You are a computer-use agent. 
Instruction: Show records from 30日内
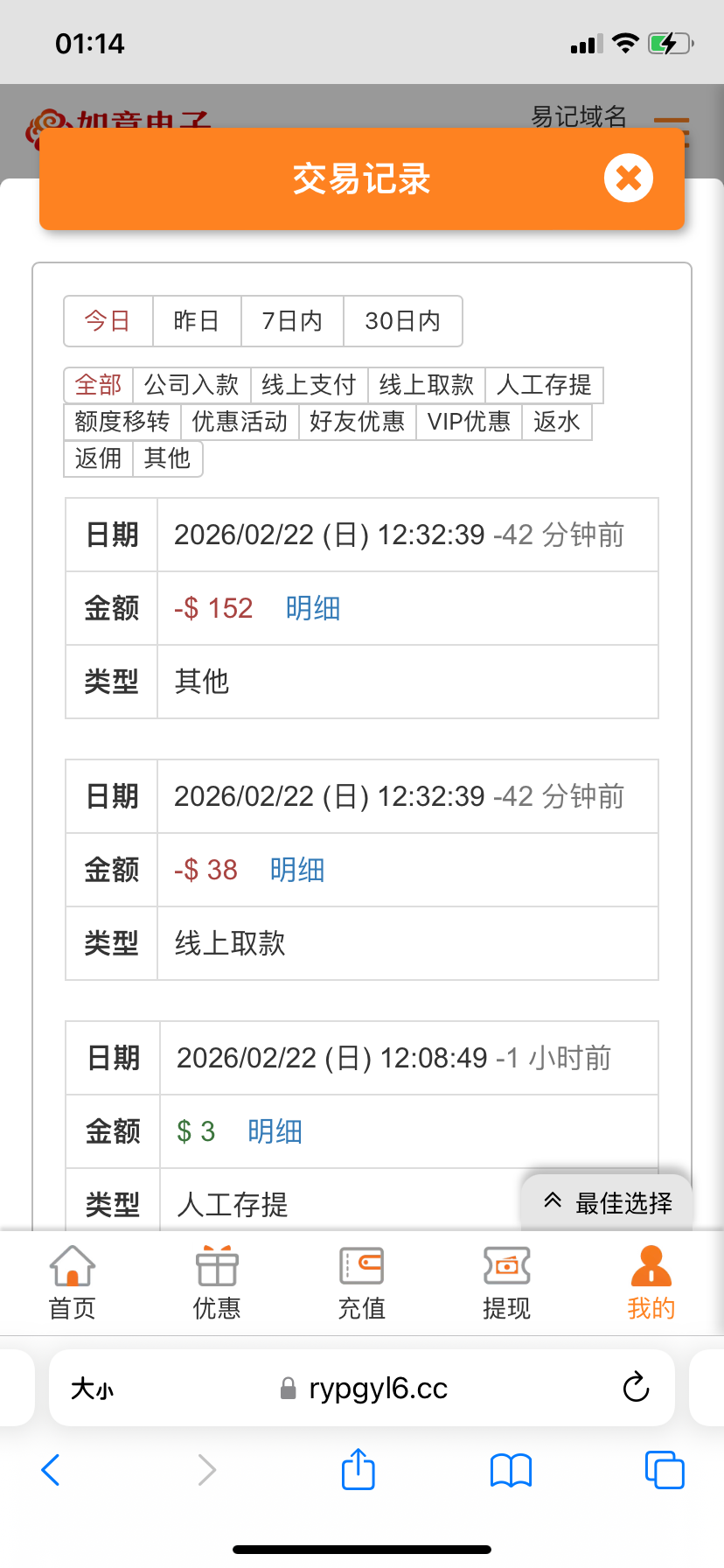pyautogui.click(x=402, y=321)
